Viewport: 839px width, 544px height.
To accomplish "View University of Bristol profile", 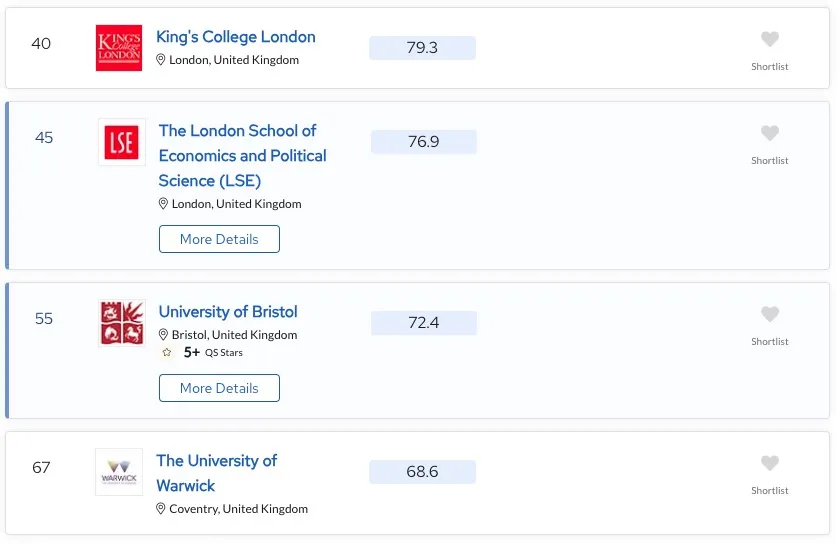I will click(x=228, y=312).
